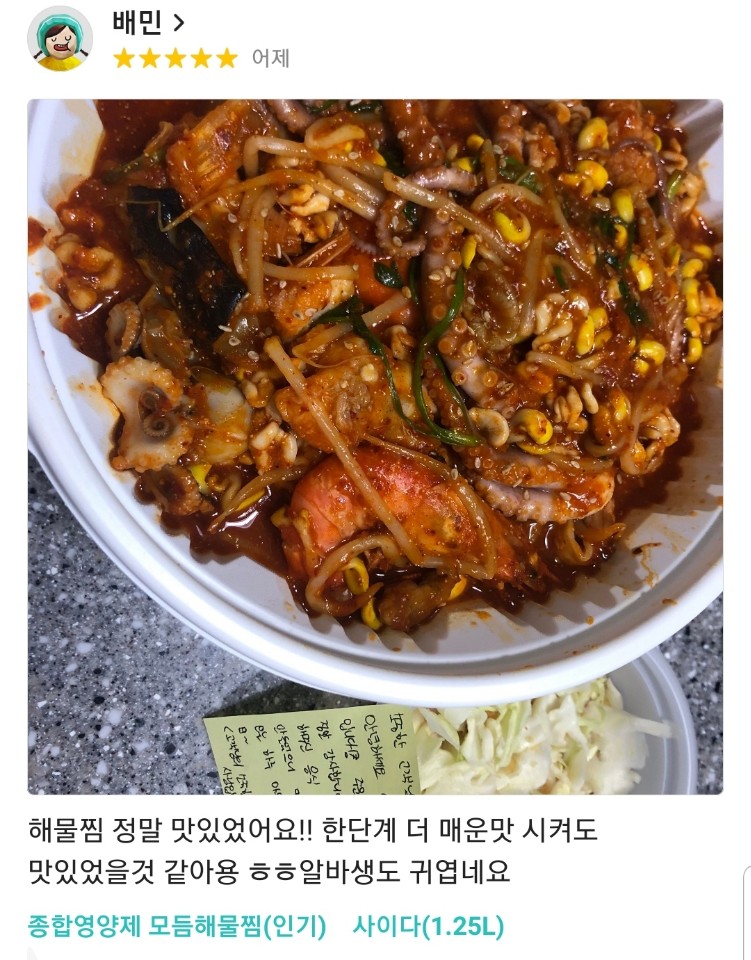Tap the reviewer's avatar picture

(x=60, y=39)
